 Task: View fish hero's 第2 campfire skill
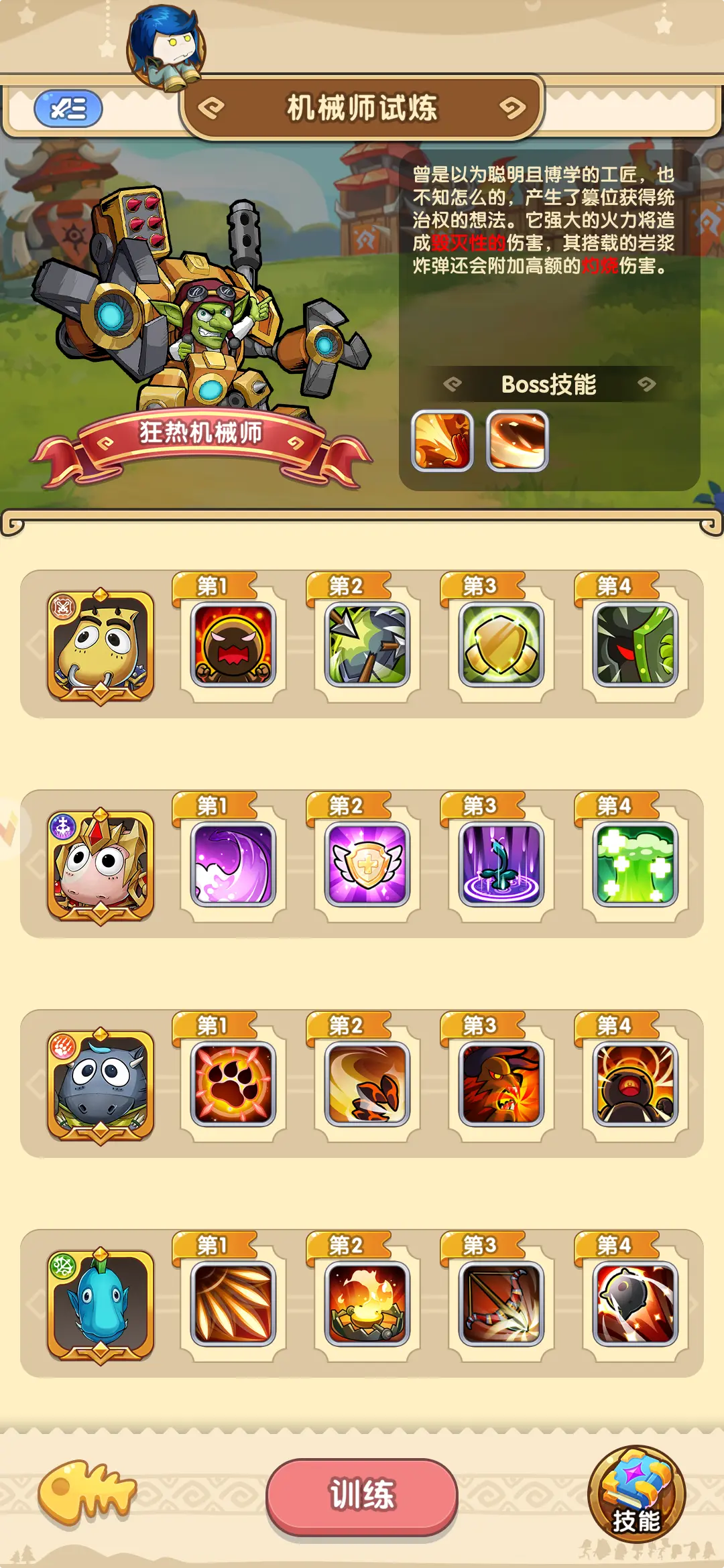click(367, 1304)
